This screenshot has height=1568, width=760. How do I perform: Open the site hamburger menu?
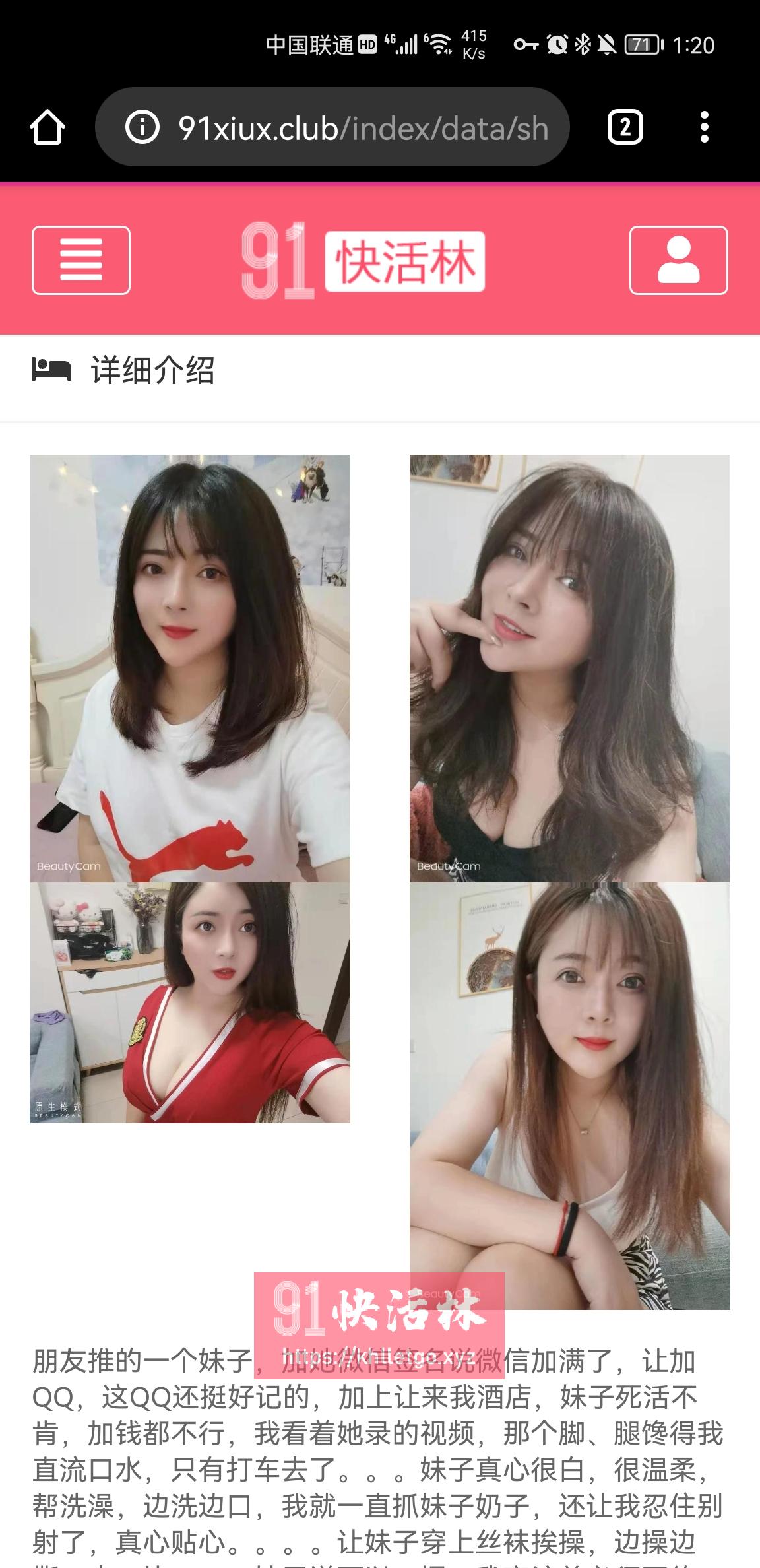[x=80, y=261]
